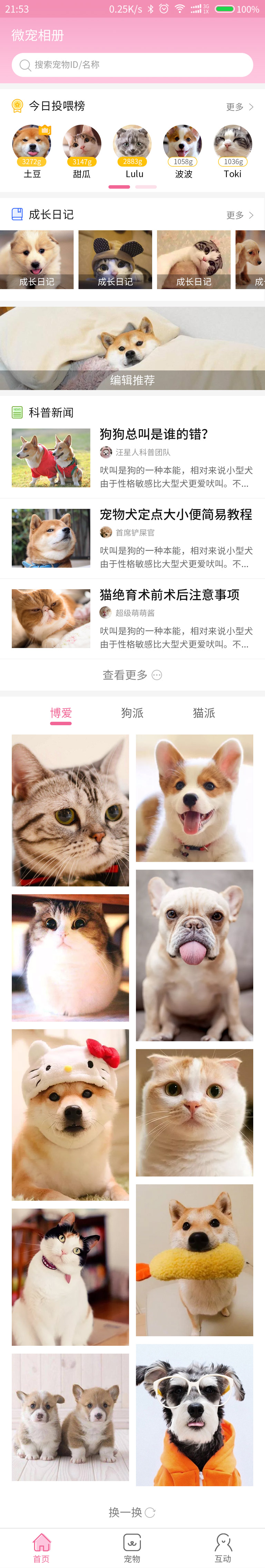The height and width of the screenshot is (1568, 265).
Task: Open 更多 next to 成长日记
Action: pos(239,215)
